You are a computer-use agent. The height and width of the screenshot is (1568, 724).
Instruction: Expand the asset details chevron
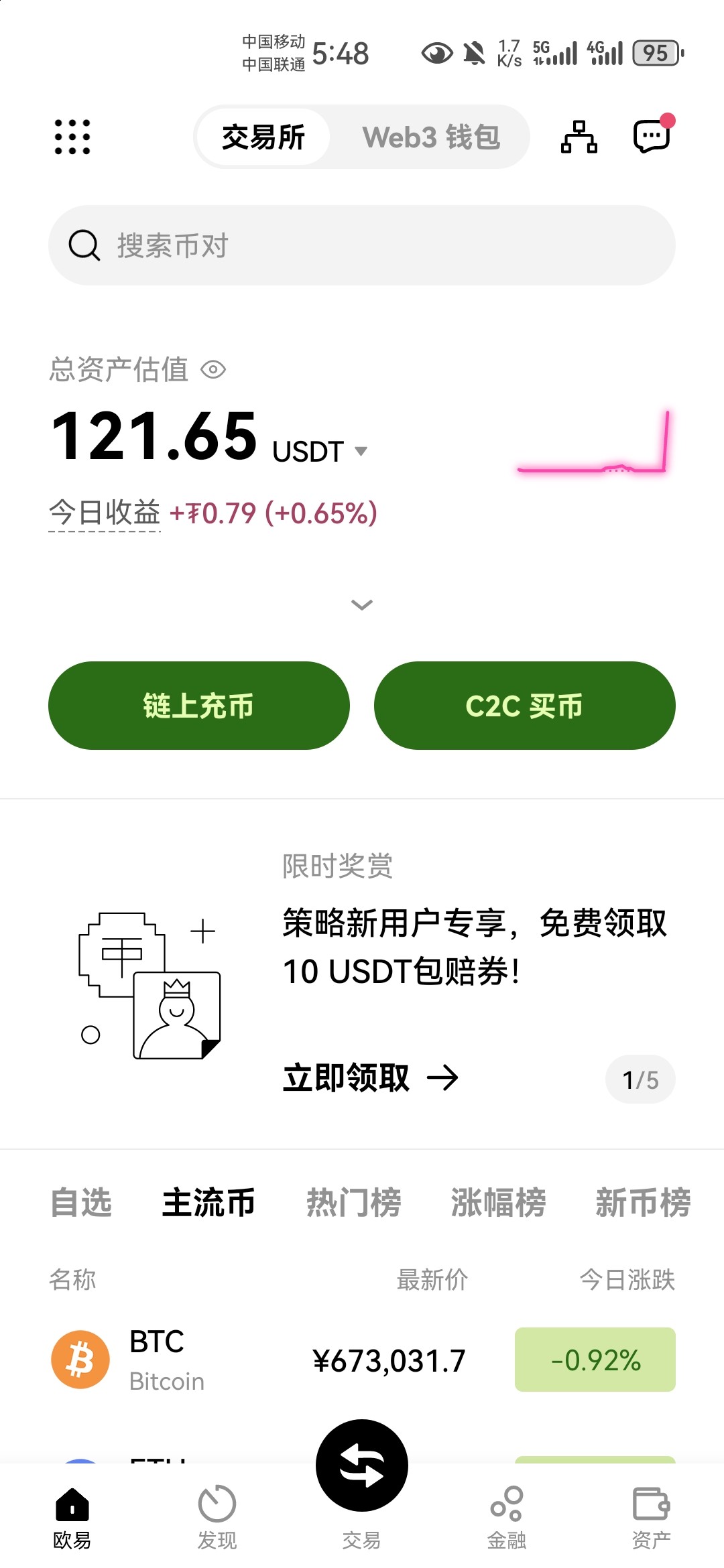(x=362, y=604)
